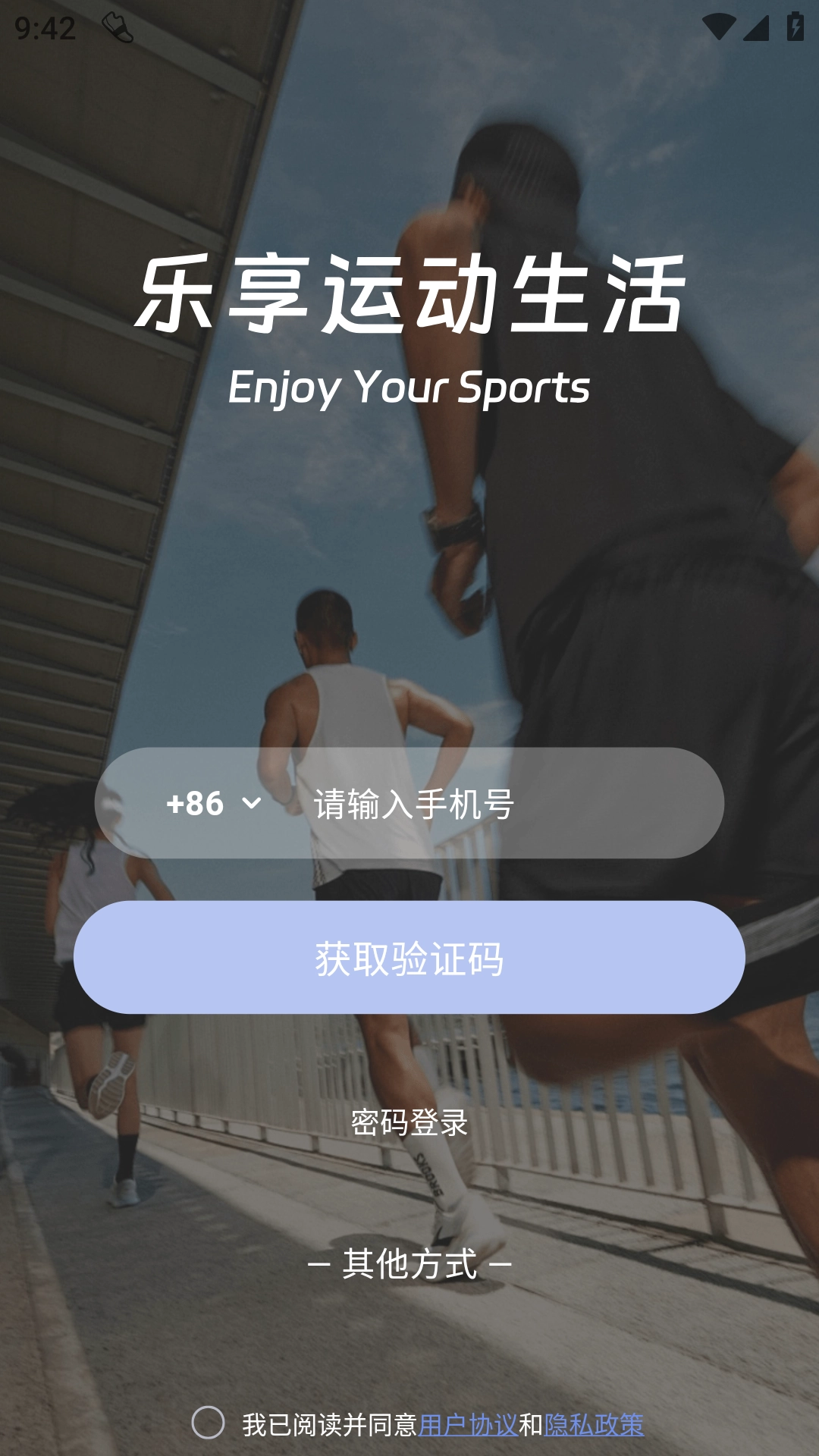Open the 用户协议 link
The width and height of the screenshot is (819, 1456).
pyautogui.click(x=468, y=1425)
